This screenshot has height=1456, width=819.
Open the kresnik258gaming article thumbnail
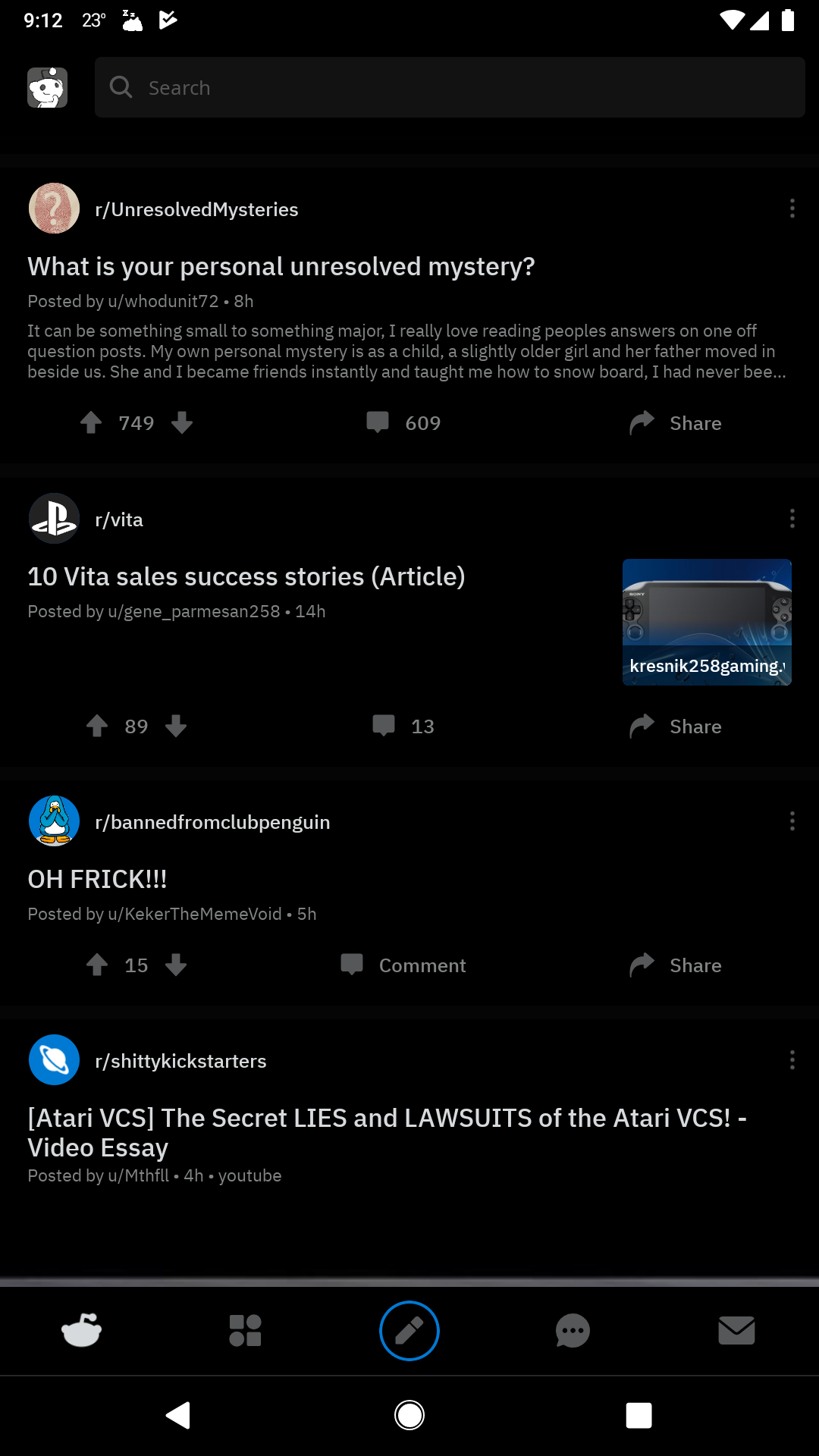click(x=706, y=622)
